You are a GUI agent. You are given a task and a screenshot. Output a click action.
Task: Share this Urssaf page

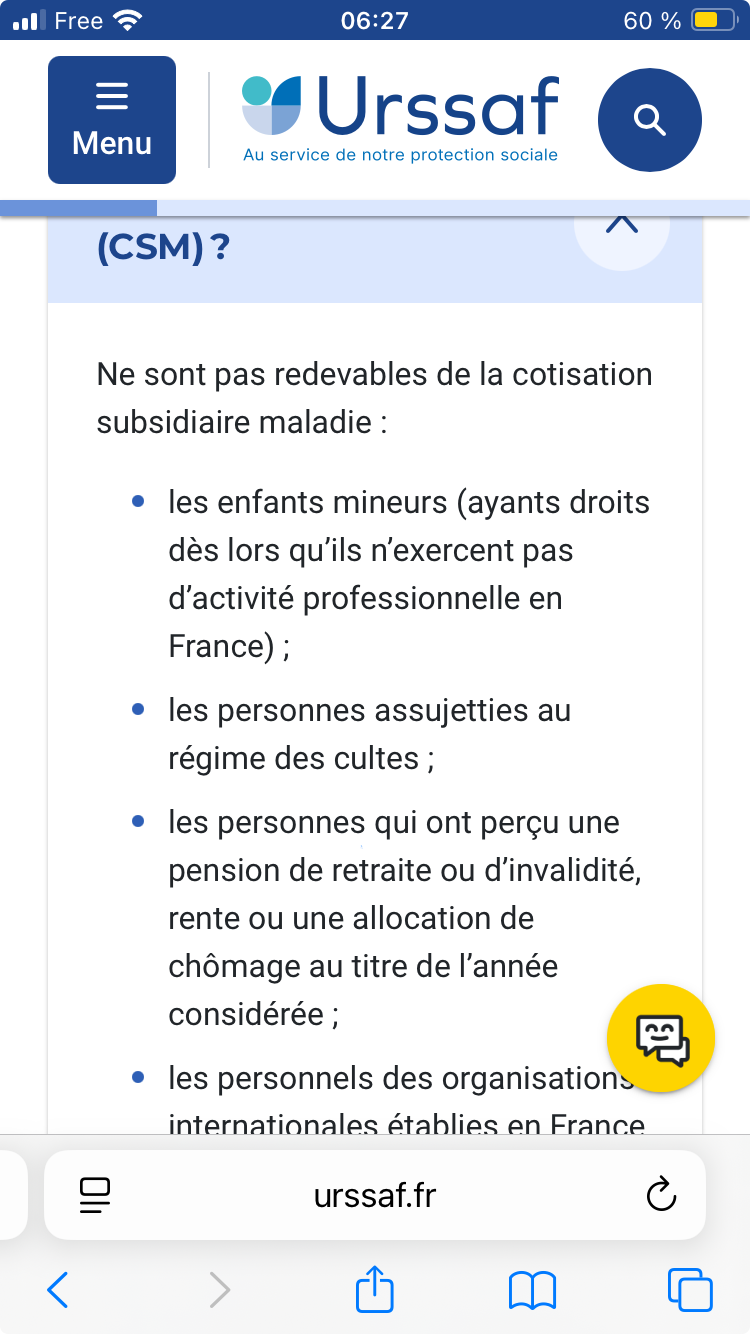point(375,1288)
